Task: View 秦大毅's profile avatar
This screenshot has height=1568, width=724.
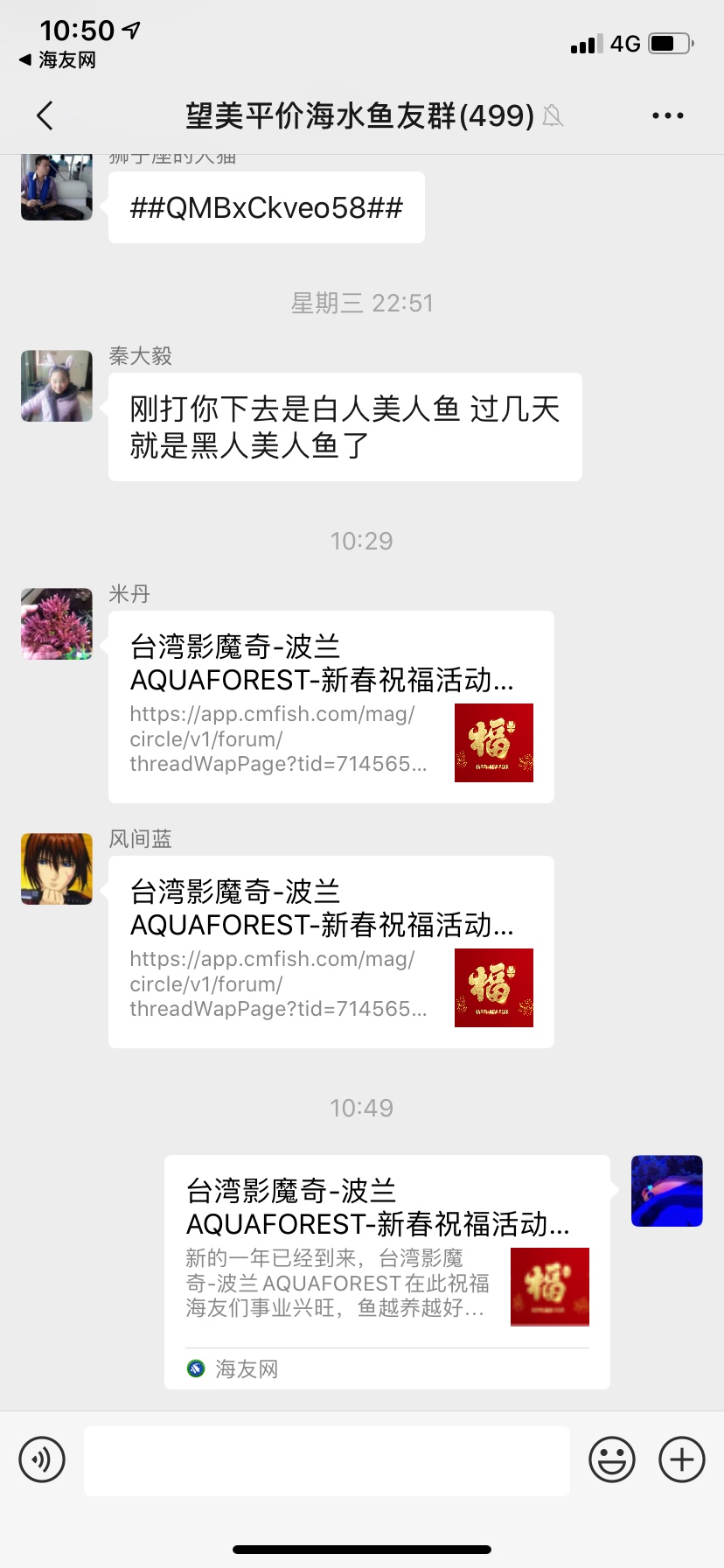Action: 57,386
